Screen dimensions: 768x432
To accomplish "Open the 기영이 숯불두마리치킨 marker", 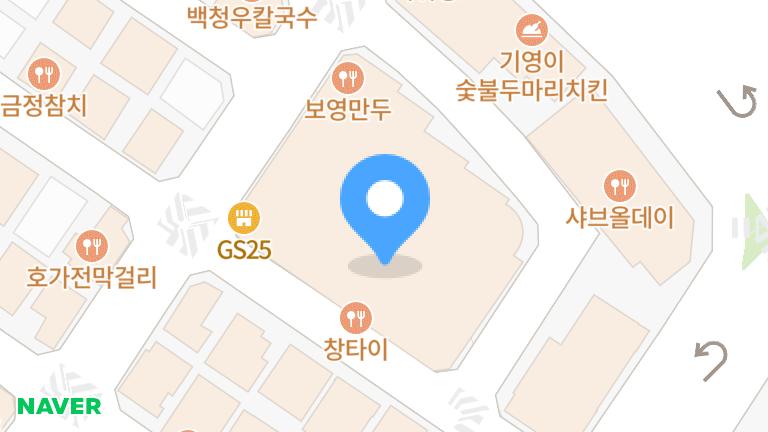I will 531,30.
